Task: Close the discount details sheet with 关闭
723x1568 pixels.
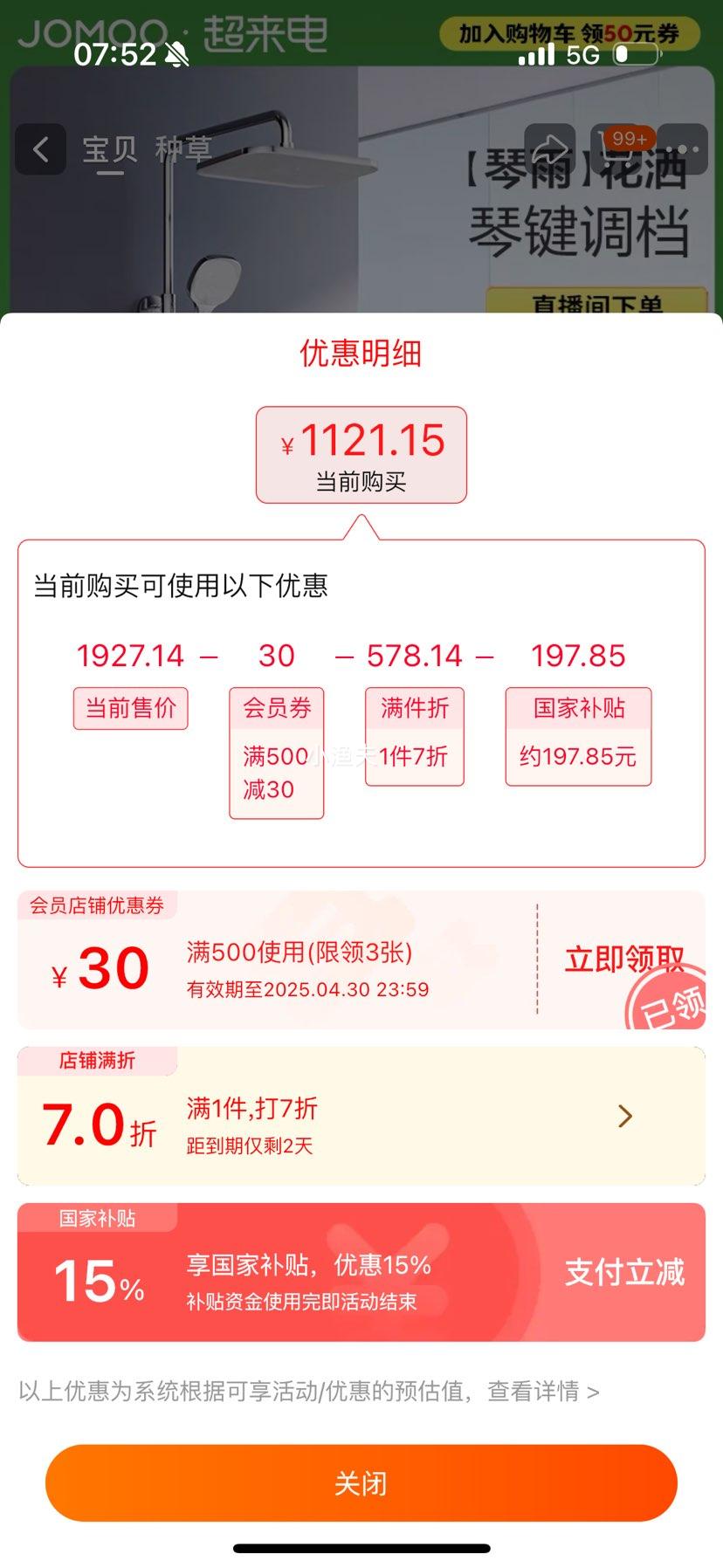Action: [x=361, y=1482]
